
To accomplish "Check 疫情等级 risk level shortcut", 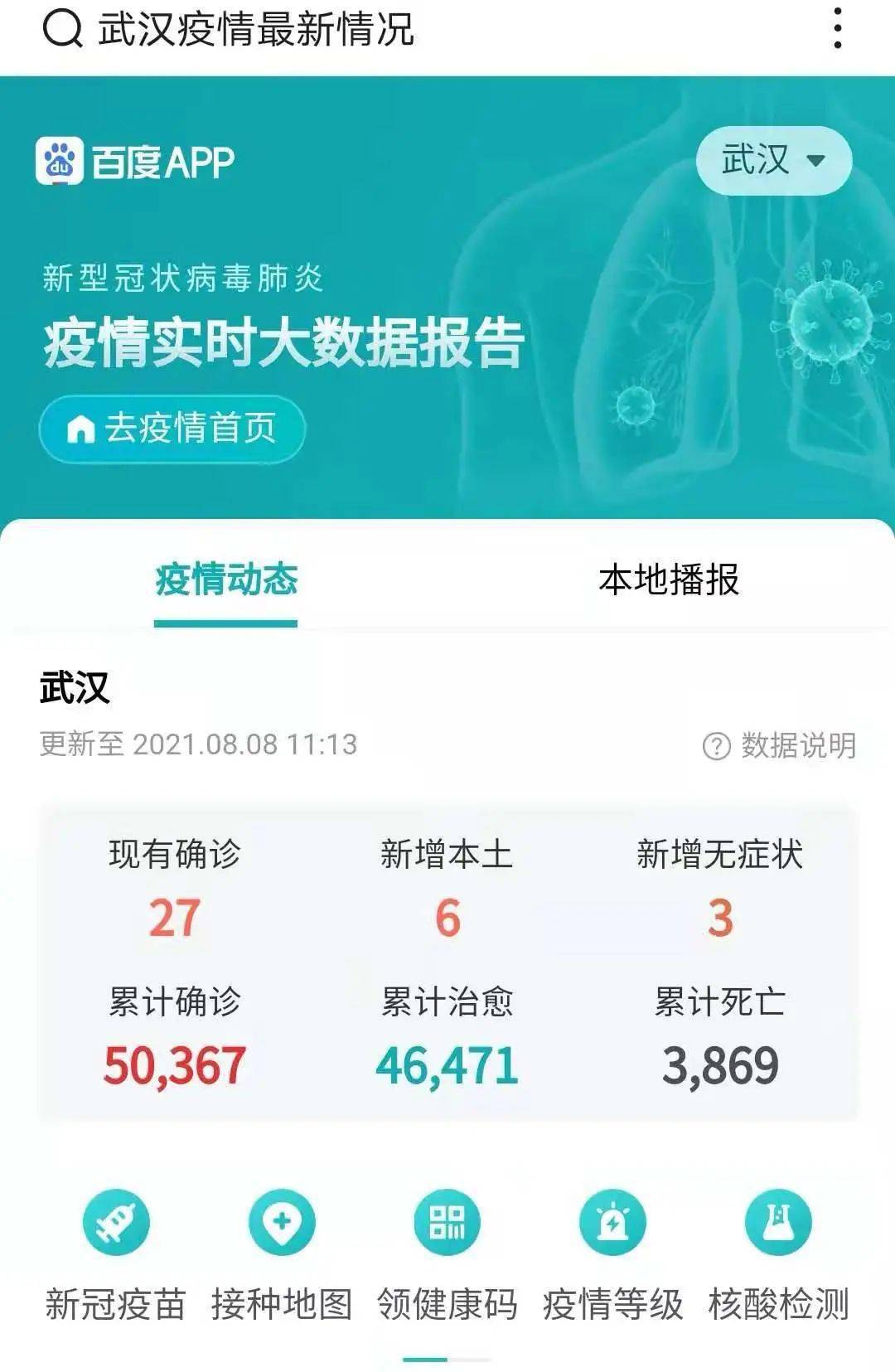I will point(612,1252).
